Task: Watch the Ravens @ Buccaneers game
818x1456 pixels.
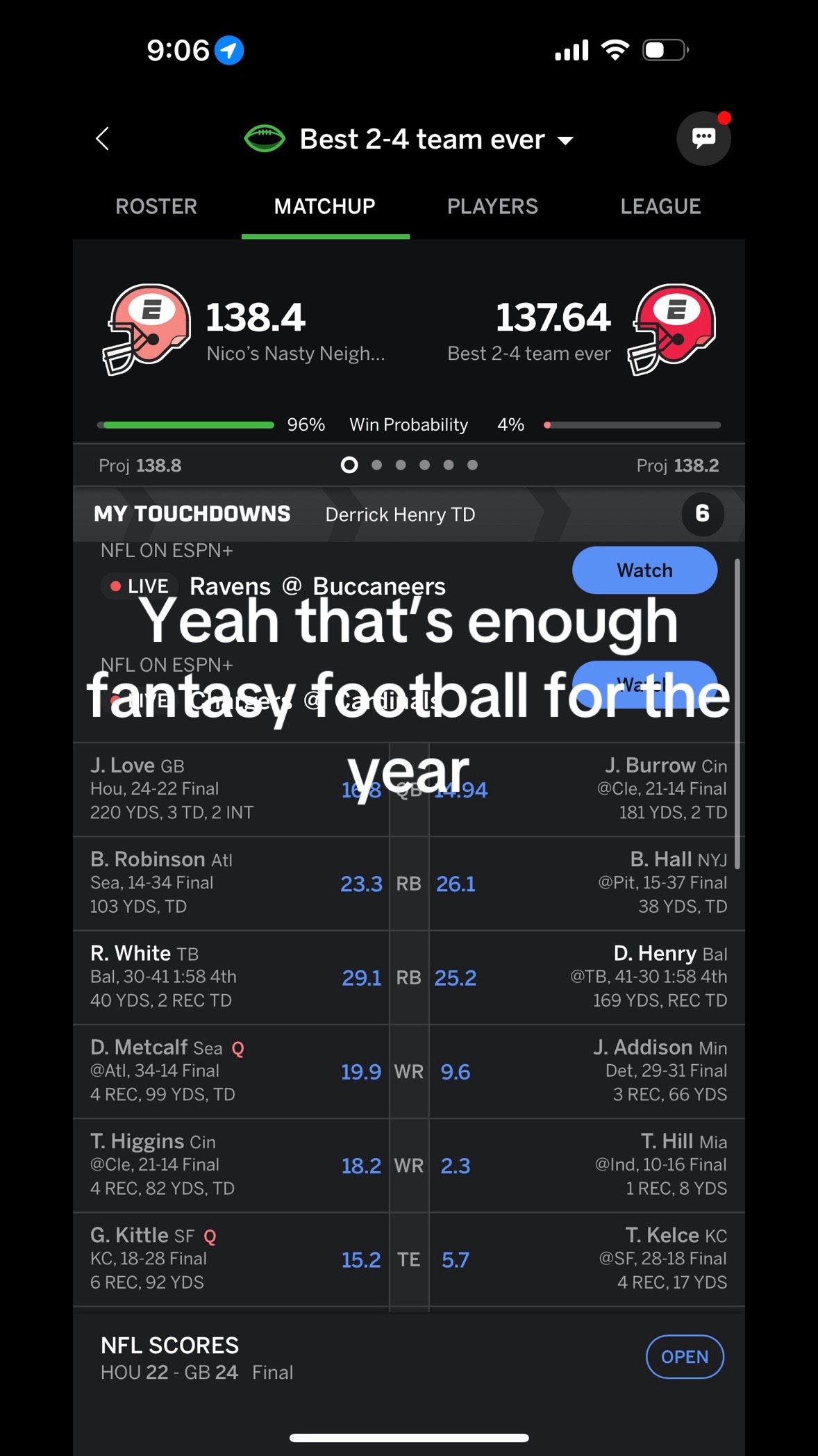Action: pos(644,570)
